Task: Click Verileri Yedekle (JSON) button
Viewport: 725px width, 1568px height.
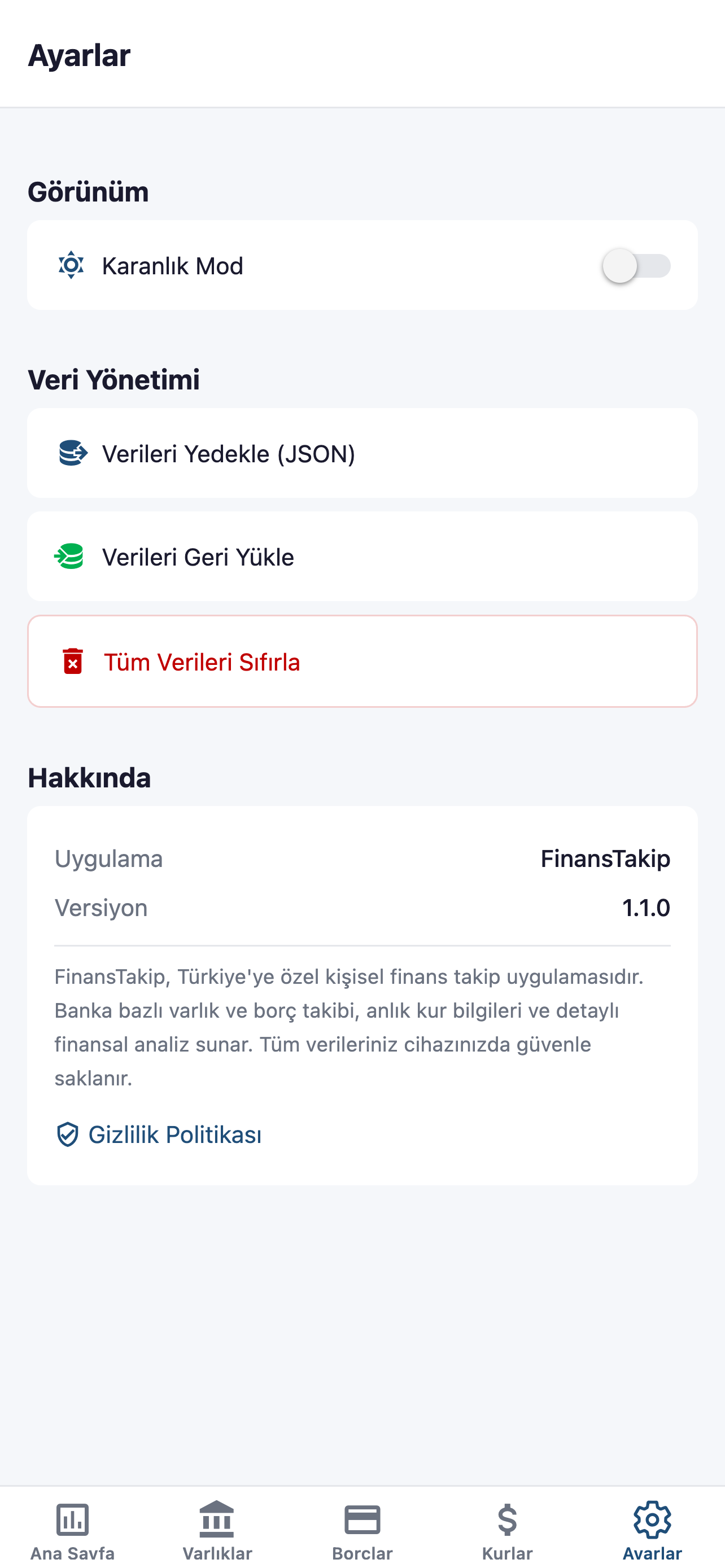Action: (x=362, y=453)
